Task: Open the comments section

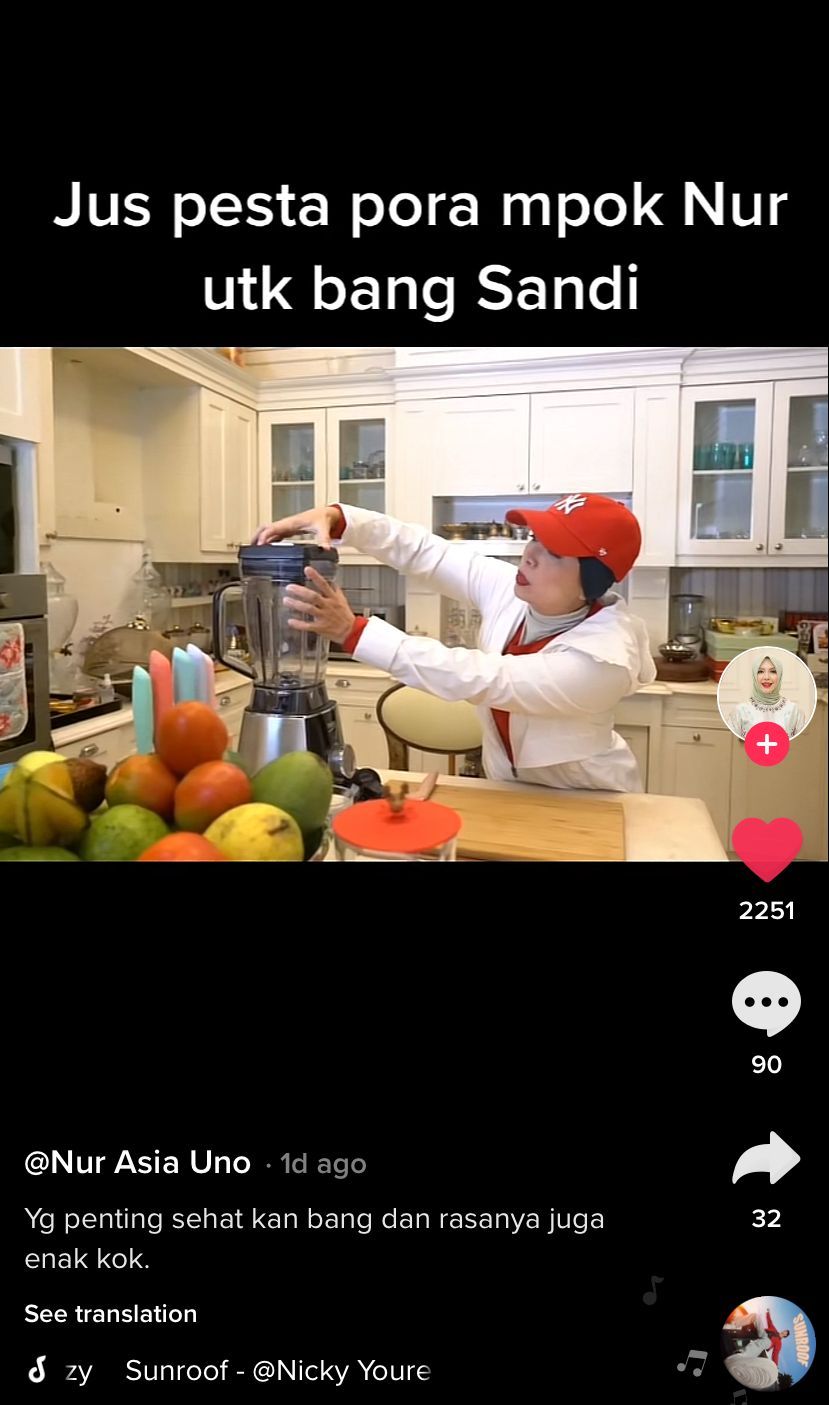Action: (x=767, y=1003)
